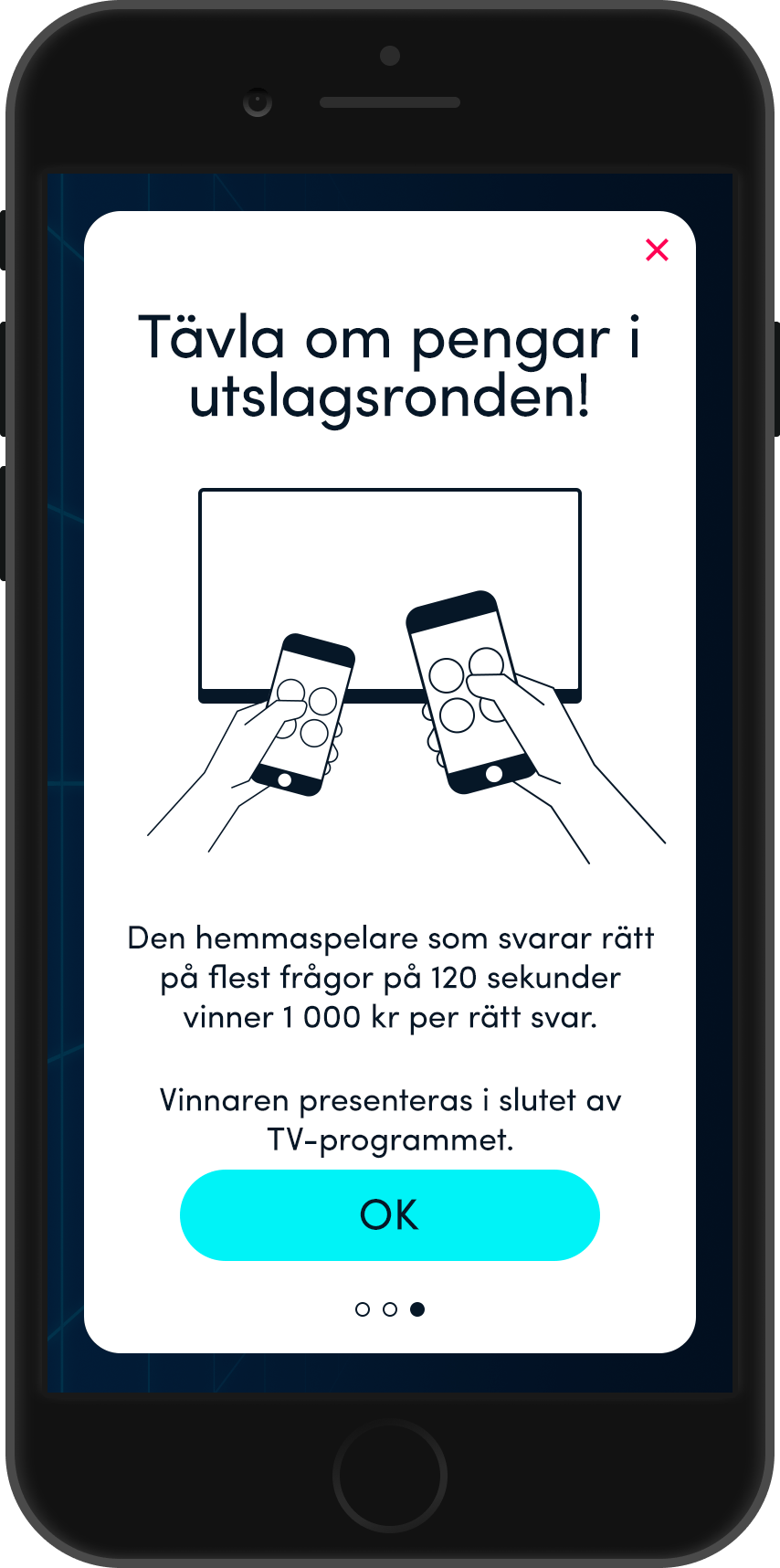Select the second page indicator dot
The image size is (780, 1568).
click(x=390, y=1309)
